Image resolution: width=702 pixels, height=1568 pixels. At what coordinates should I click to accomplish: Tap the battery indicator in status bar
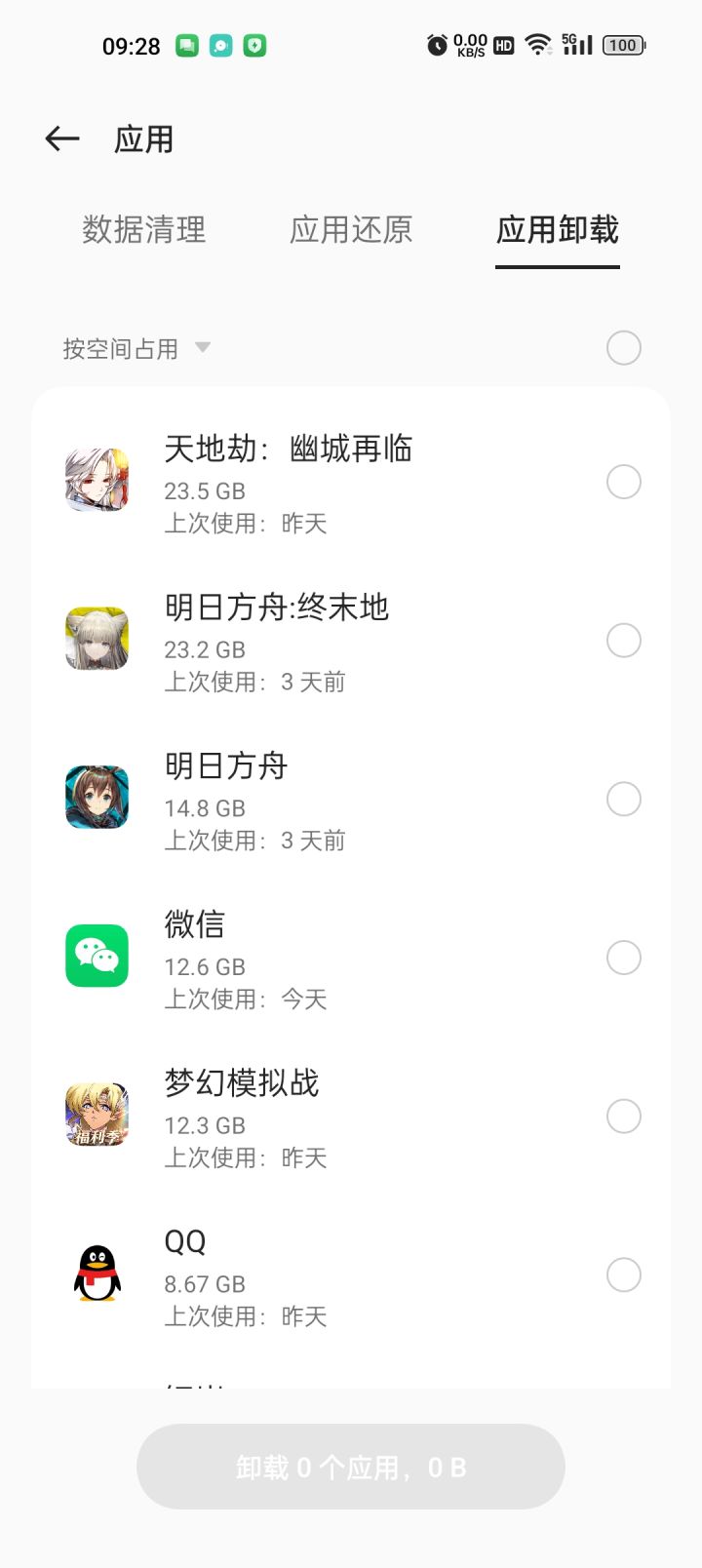point(621,44)
